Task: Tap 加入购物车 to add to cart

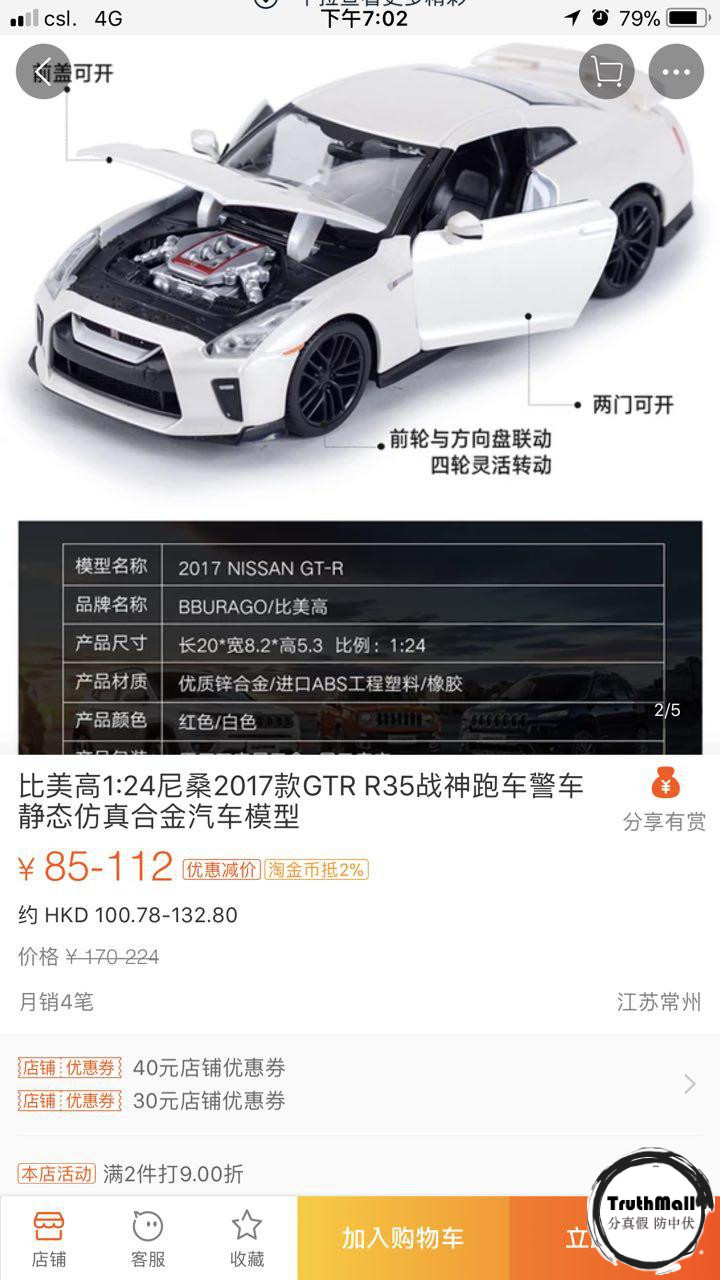Action: pos(402,1238)
